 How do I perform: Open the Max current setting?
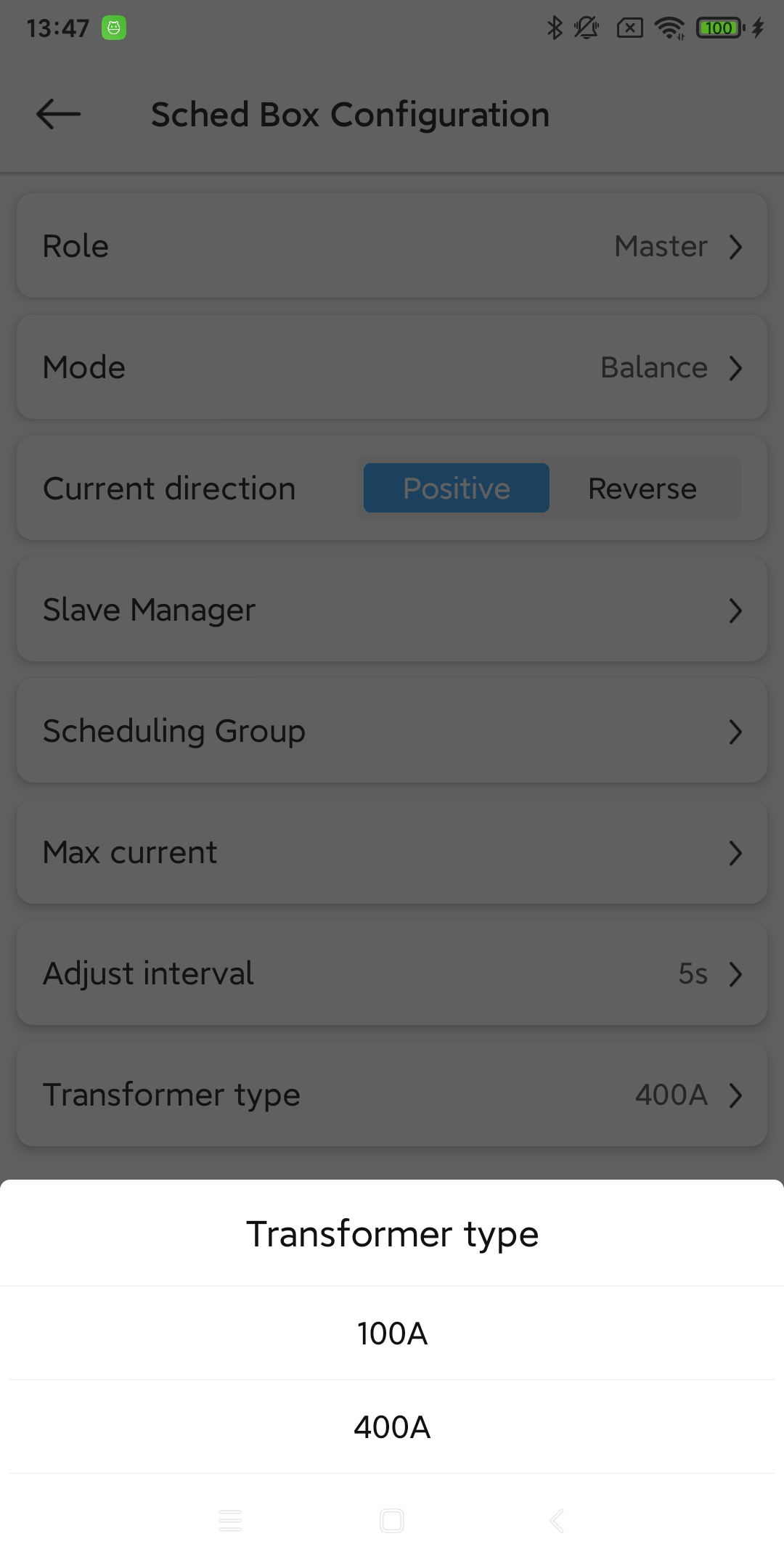[x=392, y=852]
